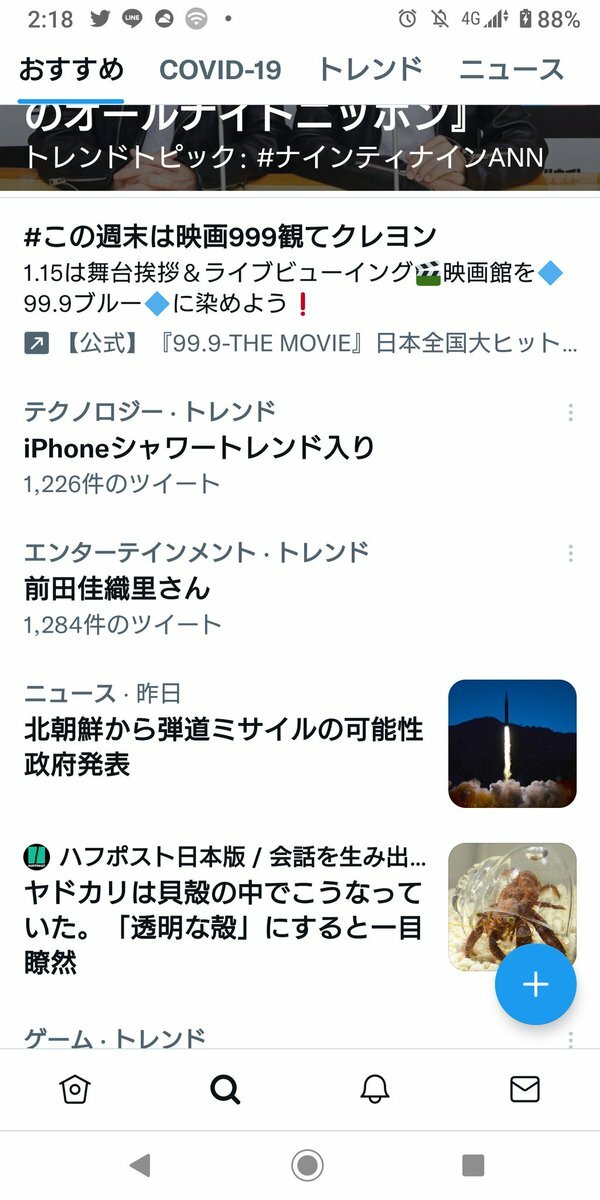Switch to the COVID-19 tab

pos(220,70)
